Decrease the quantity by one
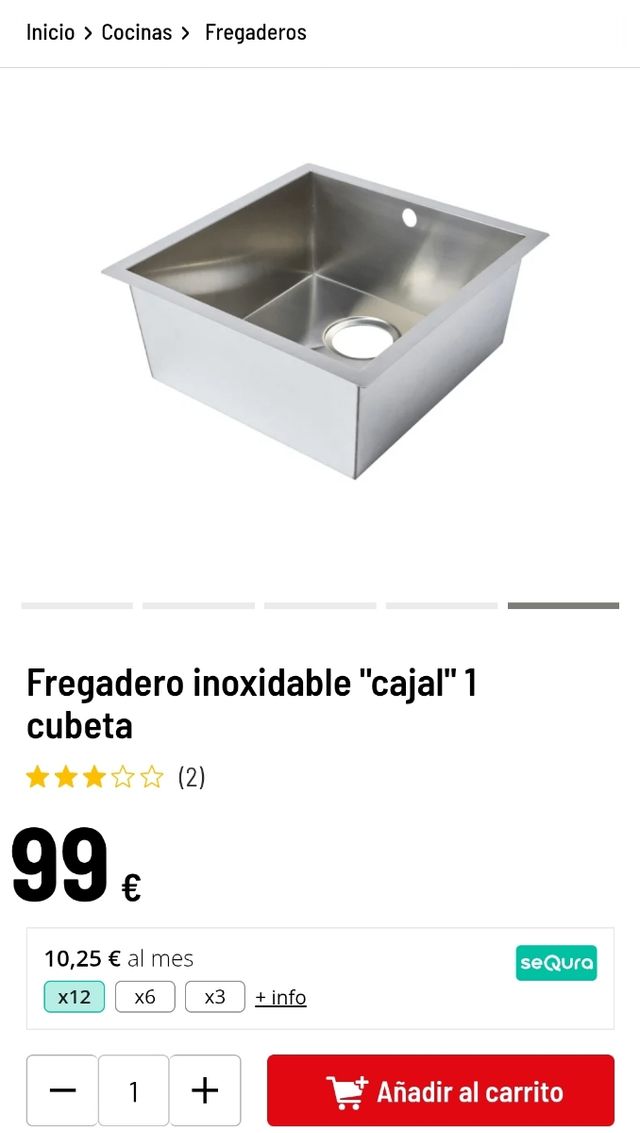Viewport: 640px width, 1133px height. point(62,1090)
